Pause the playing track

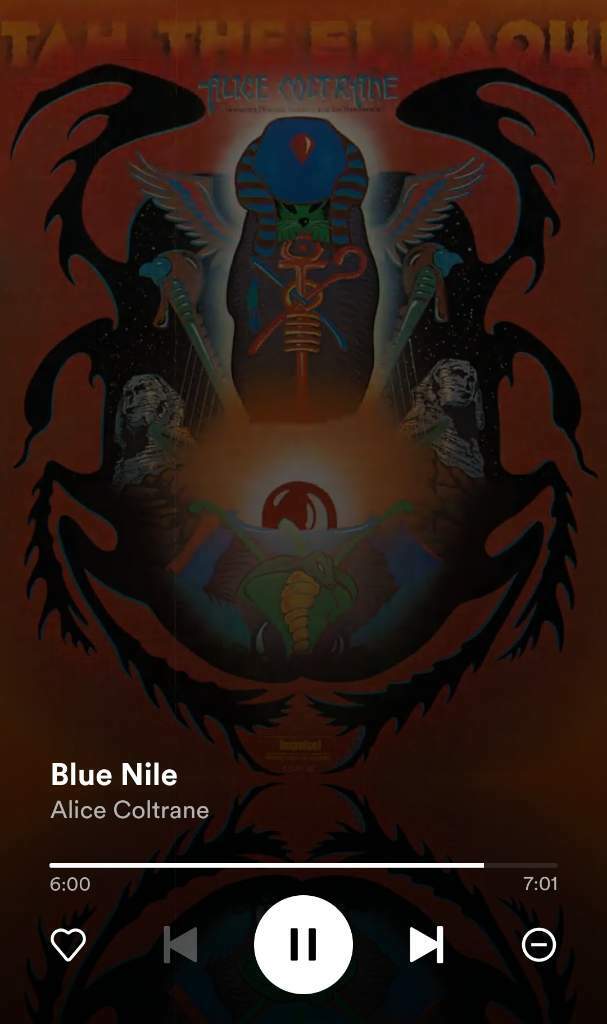coord(303,944)
